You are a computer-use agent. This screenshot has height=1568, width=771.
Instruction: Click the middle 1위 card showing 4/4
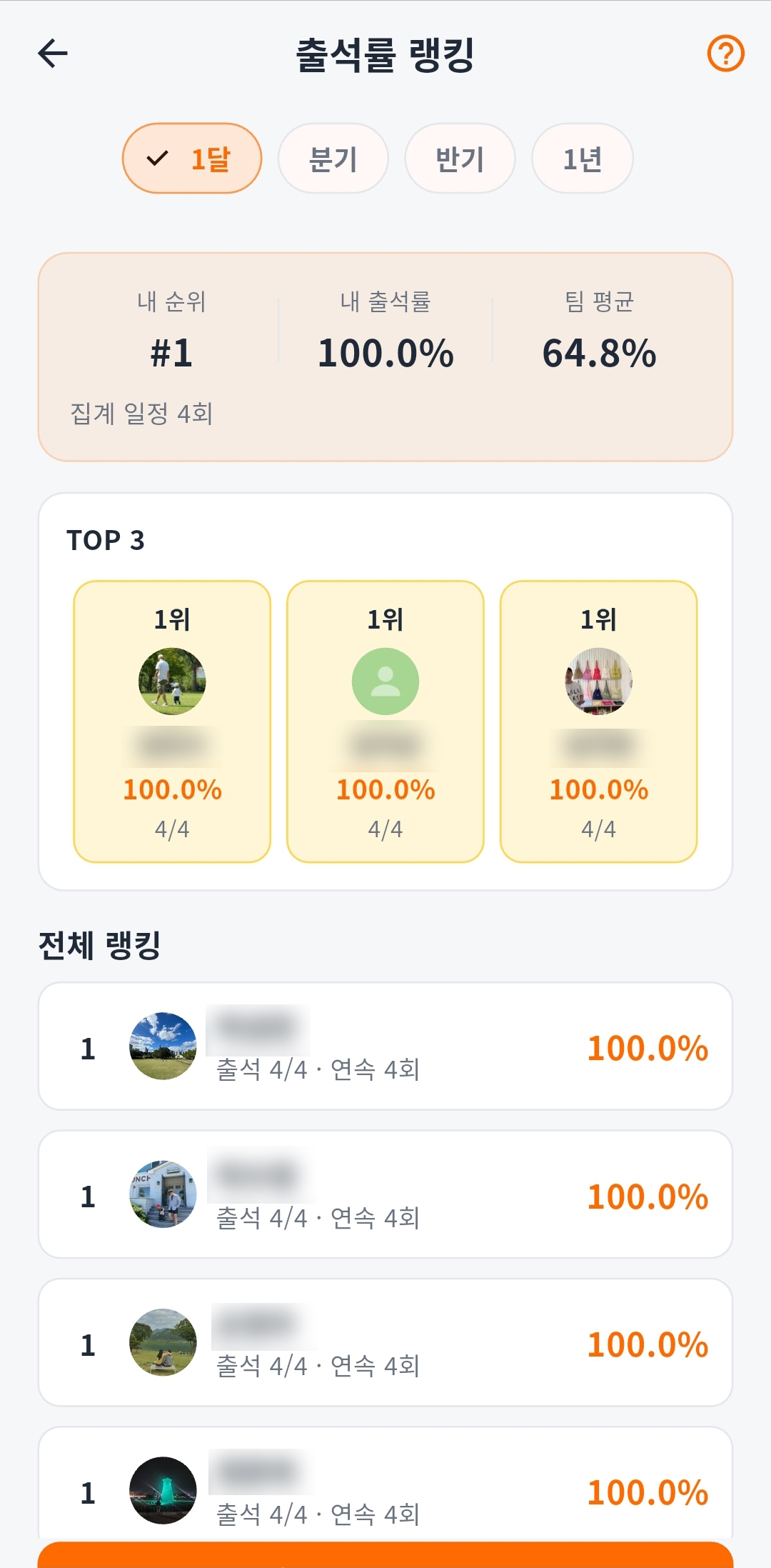coord(385,721)
